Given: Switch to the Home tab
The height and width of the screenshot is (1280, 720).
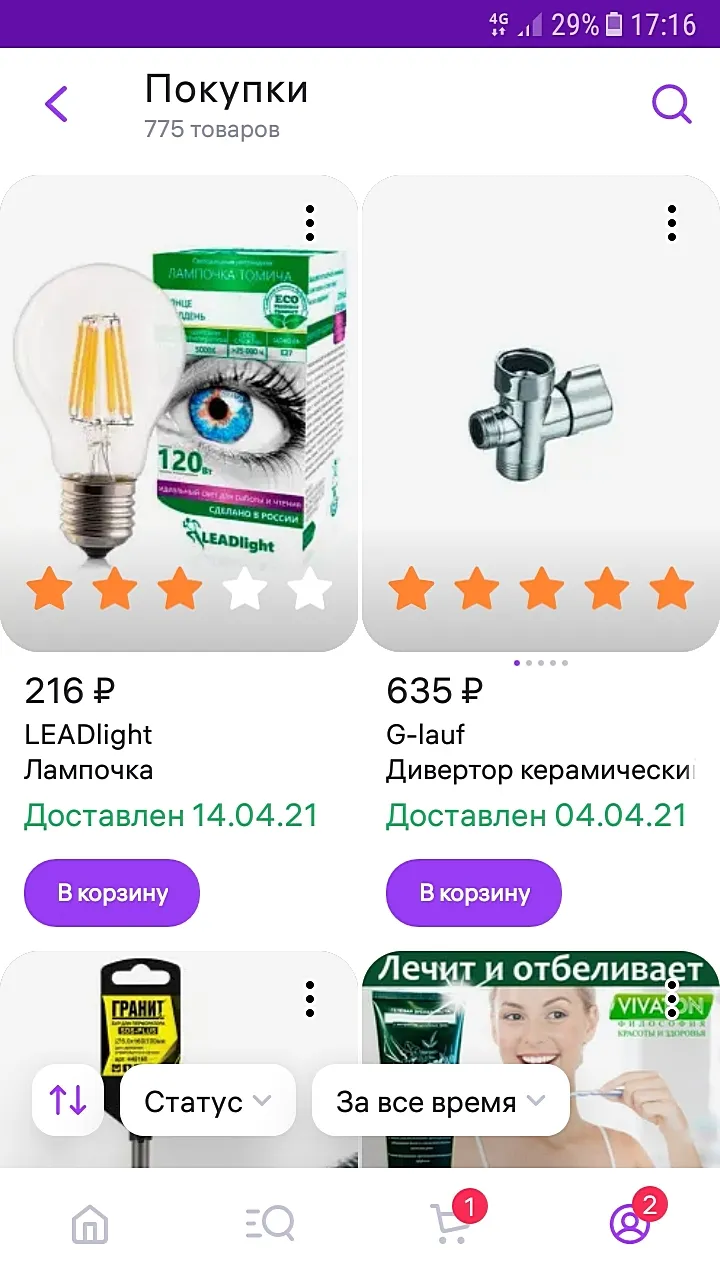Looking at the screenshot, I should pos(90,1224).
